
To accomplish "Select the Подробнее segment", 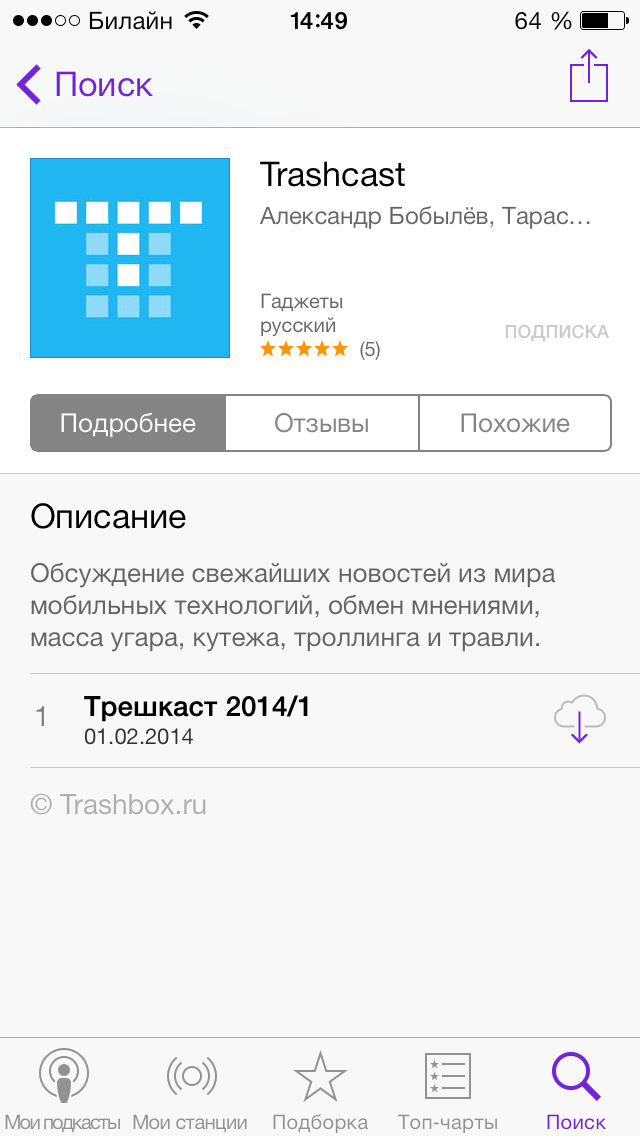I will point(128,423).
